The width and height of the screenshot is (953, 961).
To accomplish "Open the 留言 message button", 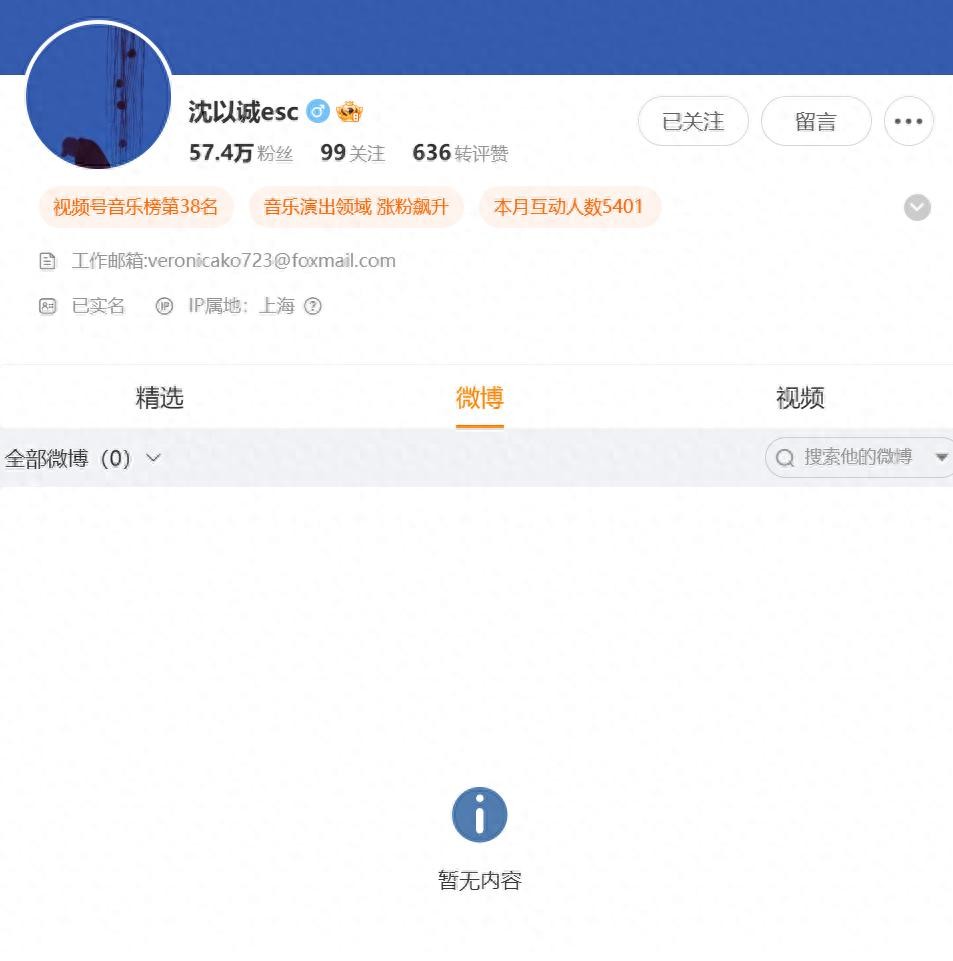I will pos(815,122).
